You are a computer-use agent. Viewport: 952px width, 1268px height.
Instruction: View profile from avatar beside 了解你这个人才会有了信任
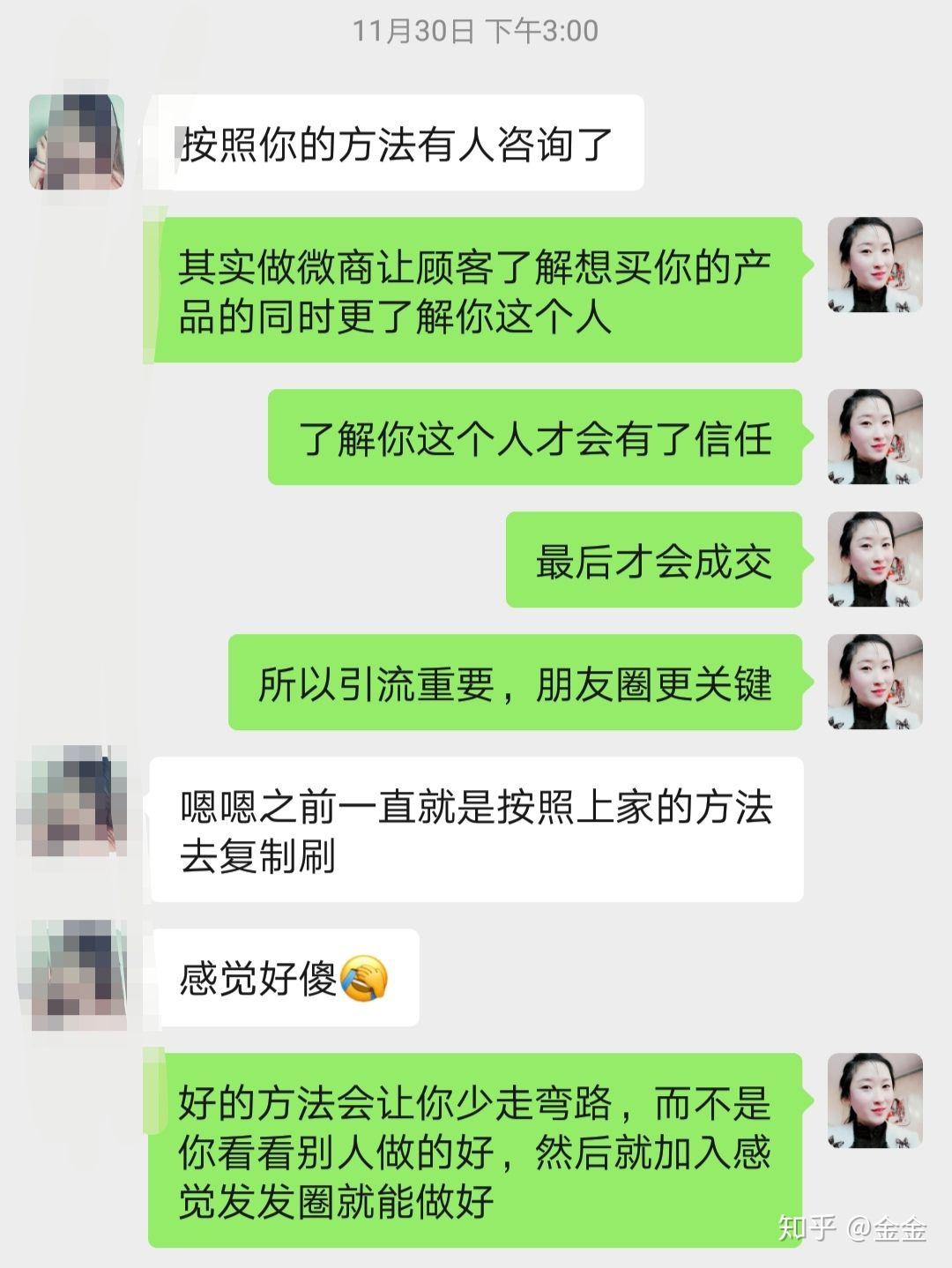click(x=874, y=436)
